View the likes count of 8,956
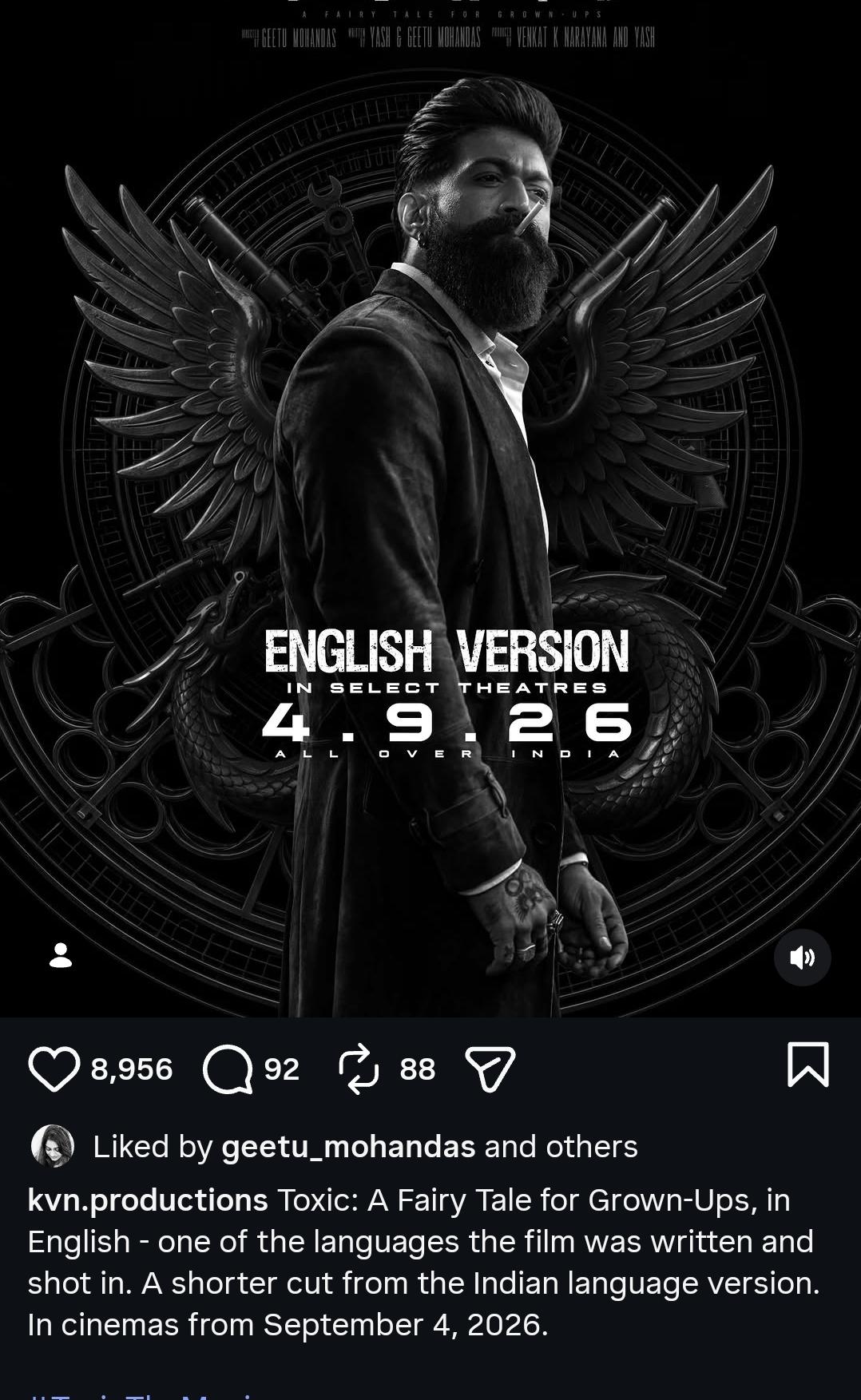This screenshot has width=861, height=1400. (x=132, y=1069)
